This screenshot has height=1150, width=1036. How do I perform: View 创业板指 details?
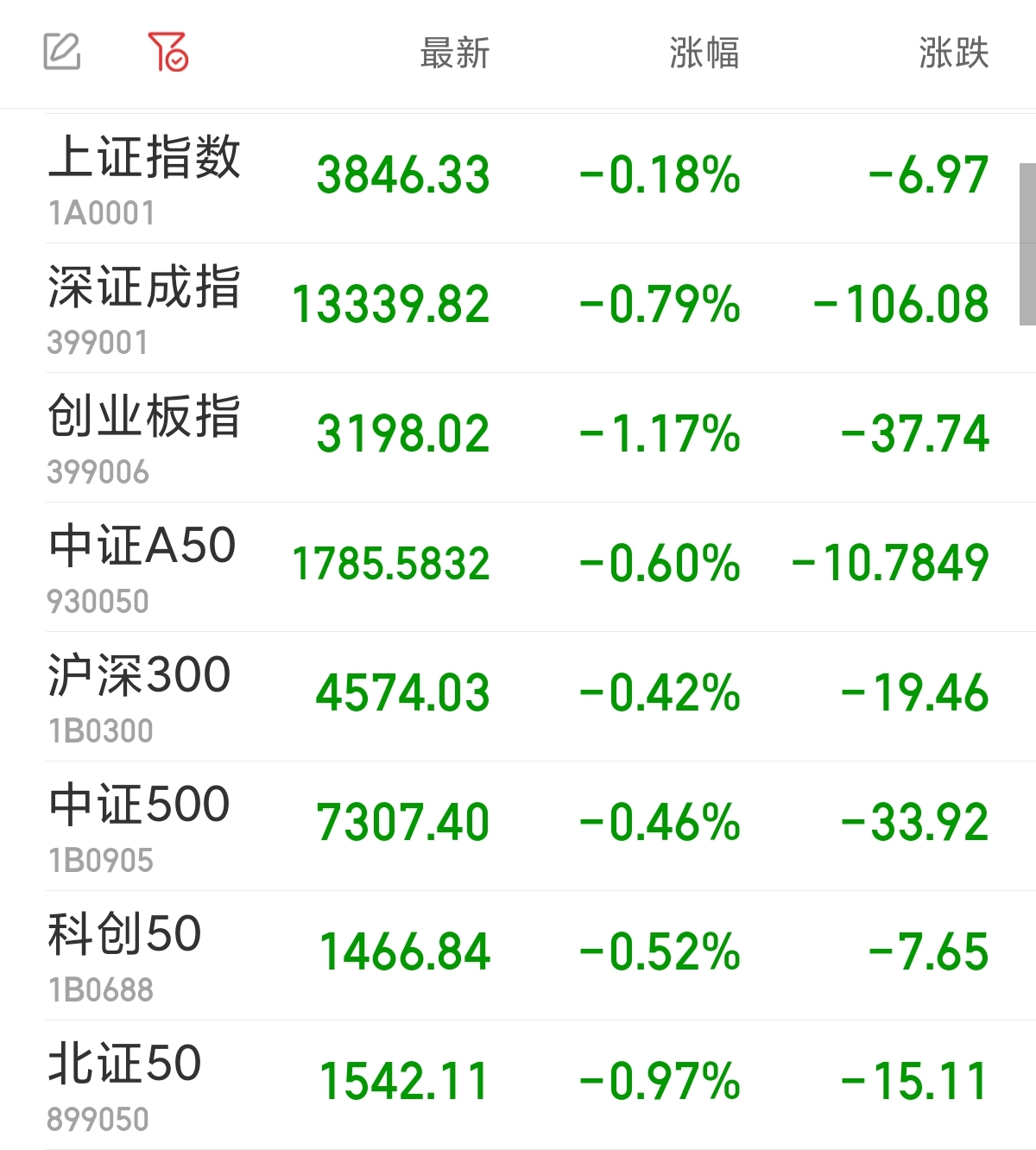tap(518, 438)
